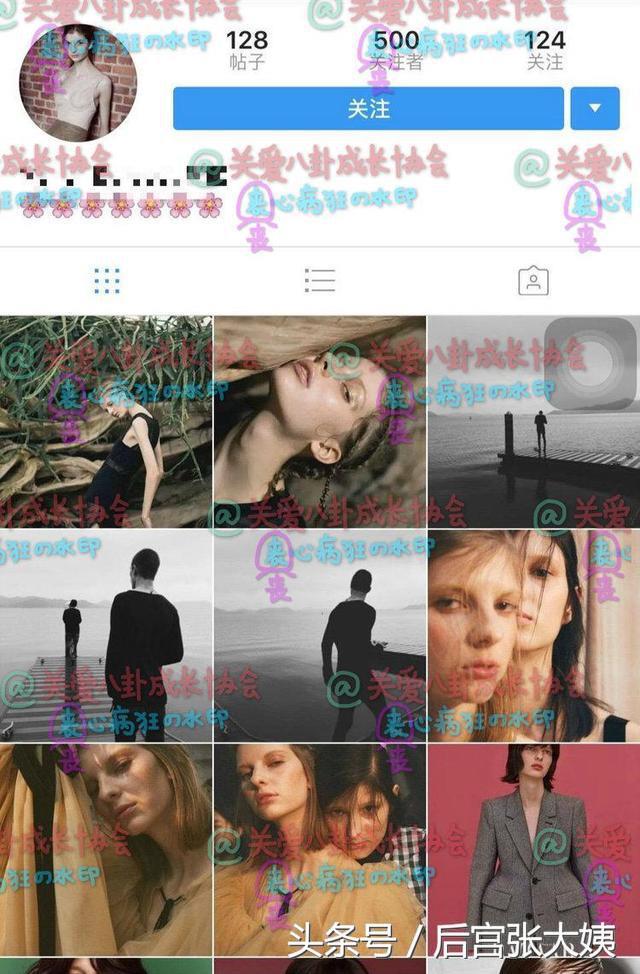The height and width of the screenshot is (974, 640).
Task: Tap the blue 关注 follow button
Action: [368, 109]
